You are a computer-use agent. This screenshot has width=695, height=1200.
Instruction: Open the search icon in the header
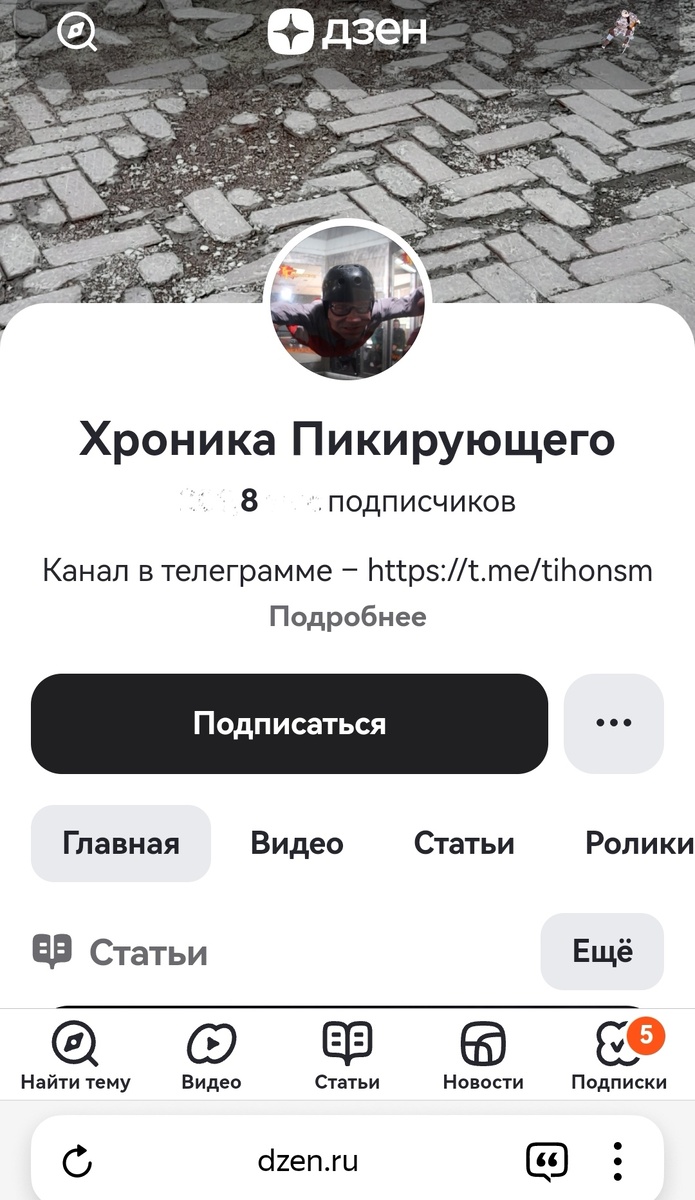(x=77, y=33)
